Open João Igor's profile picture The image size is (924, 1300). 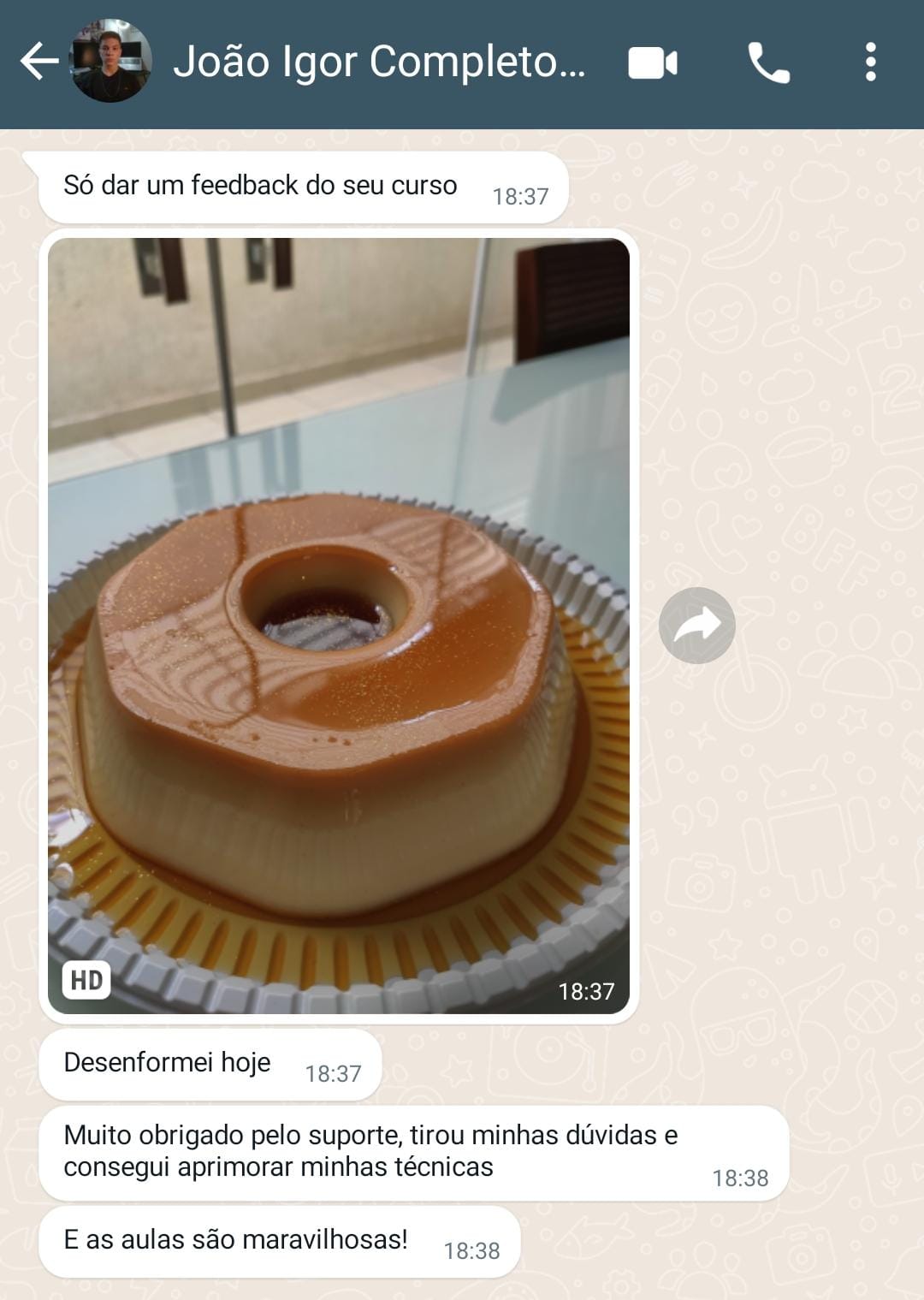110,62
